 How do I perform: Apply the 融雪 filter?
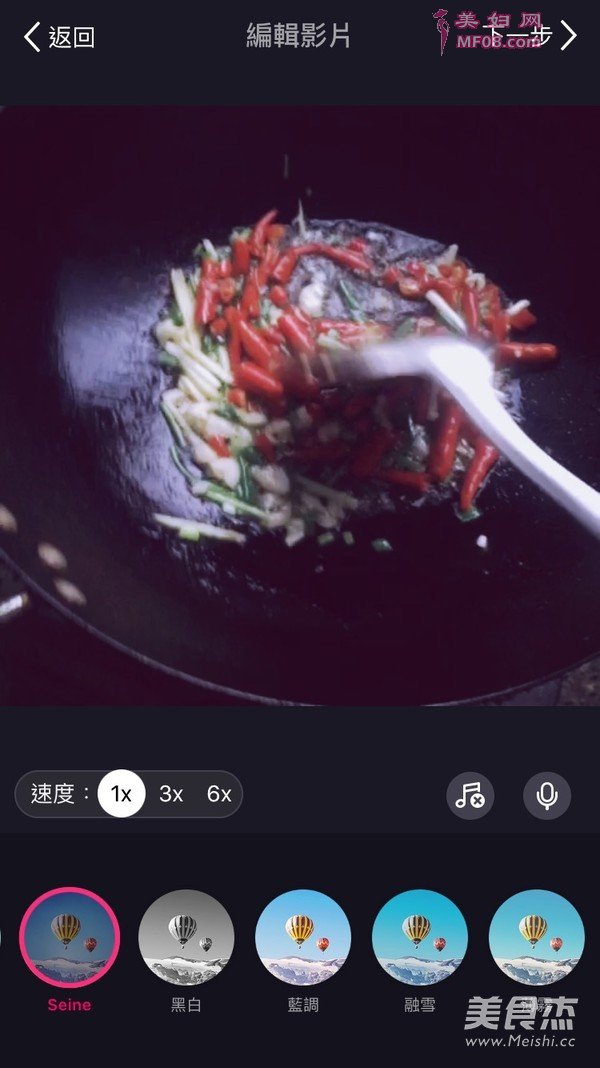(x=420, y=937)
